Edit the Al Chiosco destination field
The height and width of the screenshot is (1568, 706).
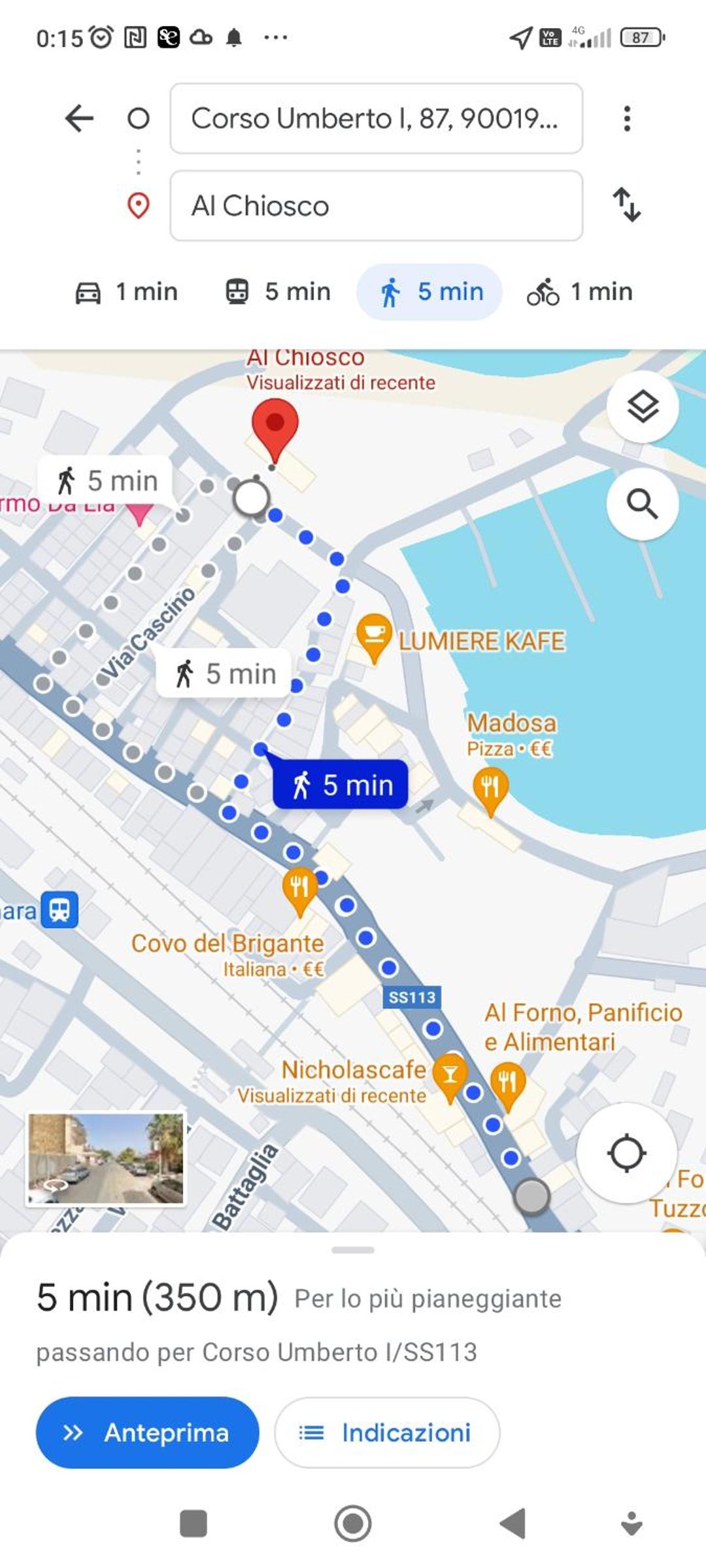(376, 206)
